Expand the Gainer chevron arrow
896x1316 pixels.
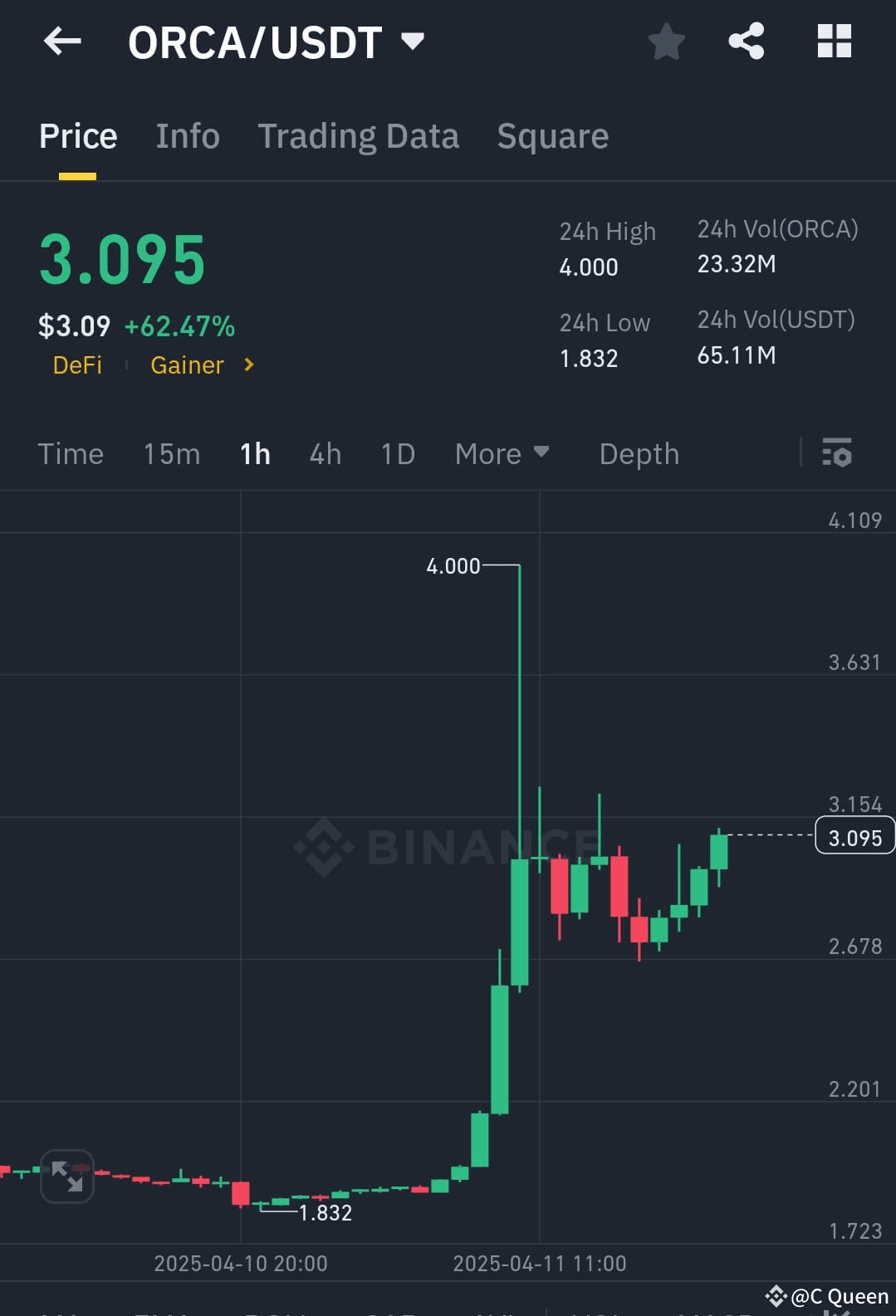click(247, 364)
